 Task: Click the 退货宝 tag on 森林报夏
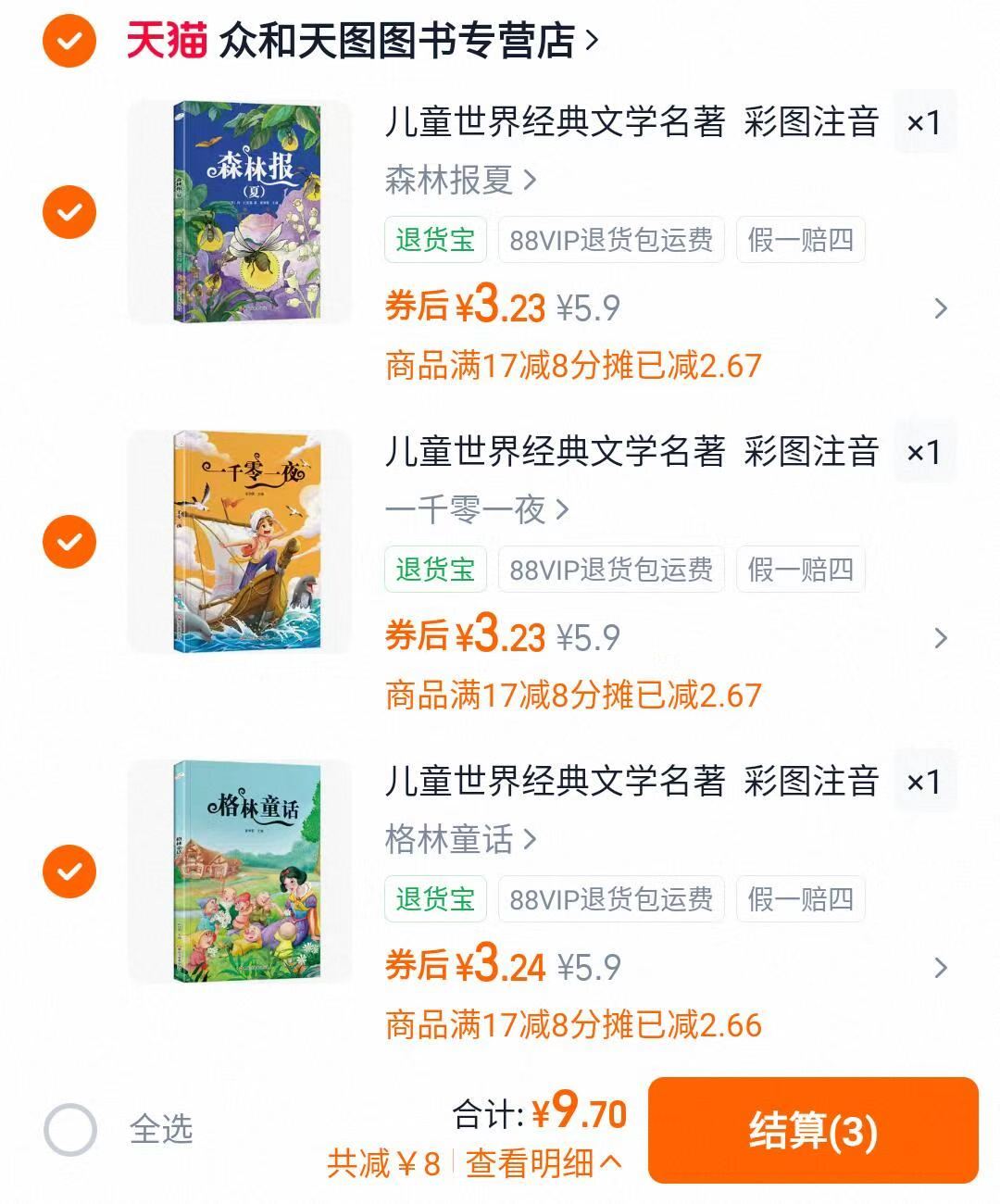coord(435,240)
